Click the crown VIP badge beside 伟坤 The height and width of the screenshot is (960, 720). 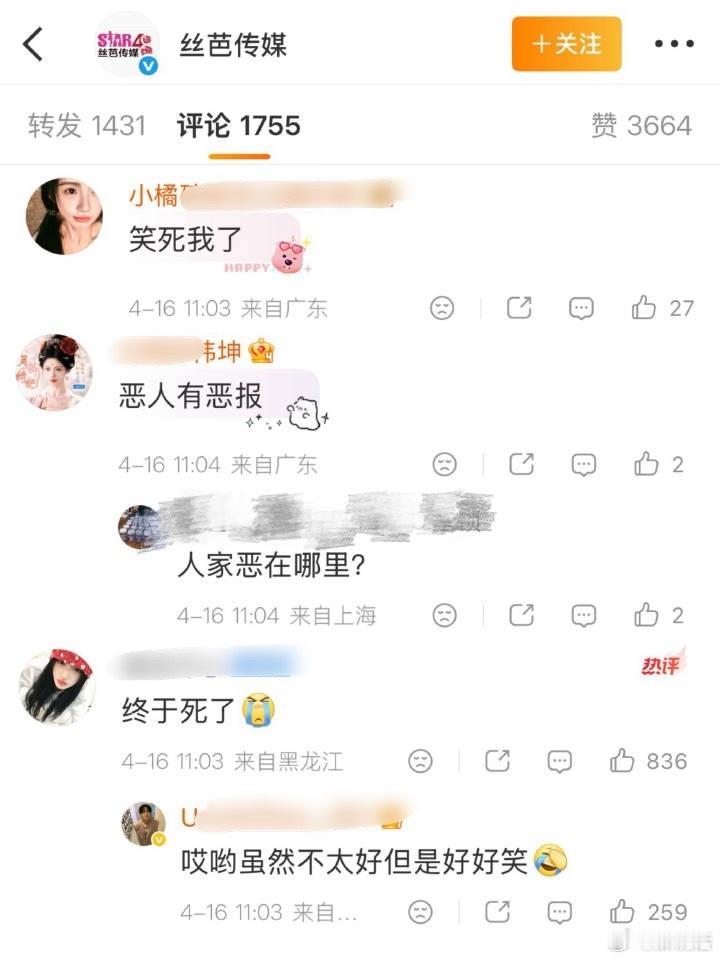coord(261,350)
